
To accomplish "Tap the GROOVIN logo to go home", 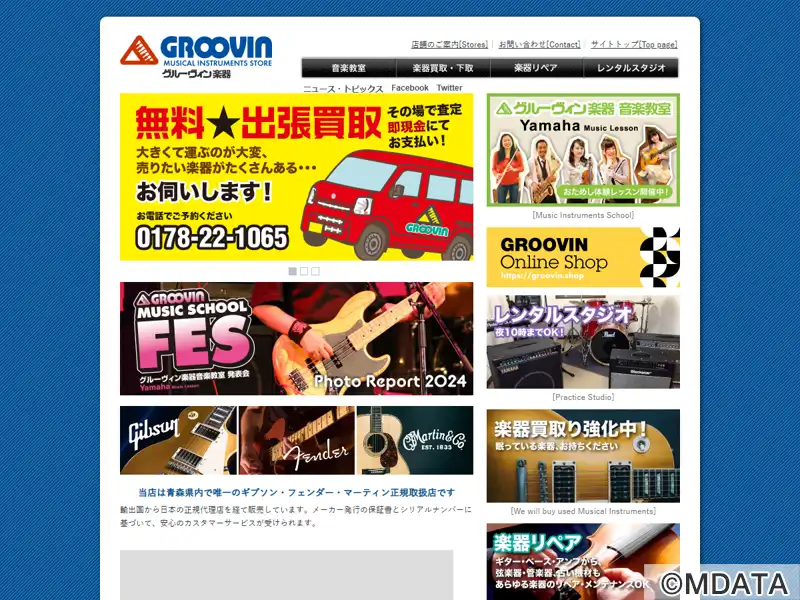I will pos(197,58).
